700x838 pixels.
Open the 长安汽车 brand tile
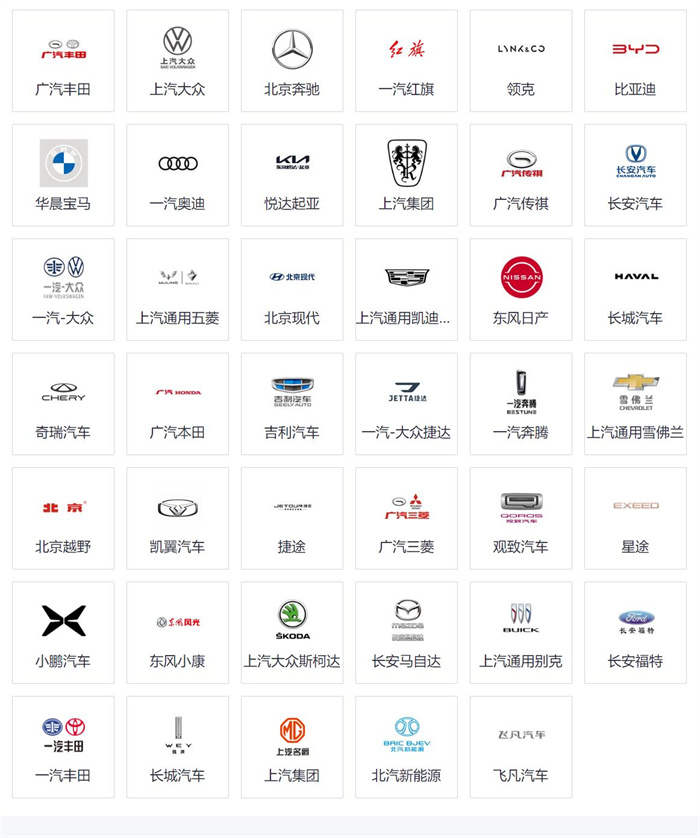pyautogui.click(x=635, y=175)
